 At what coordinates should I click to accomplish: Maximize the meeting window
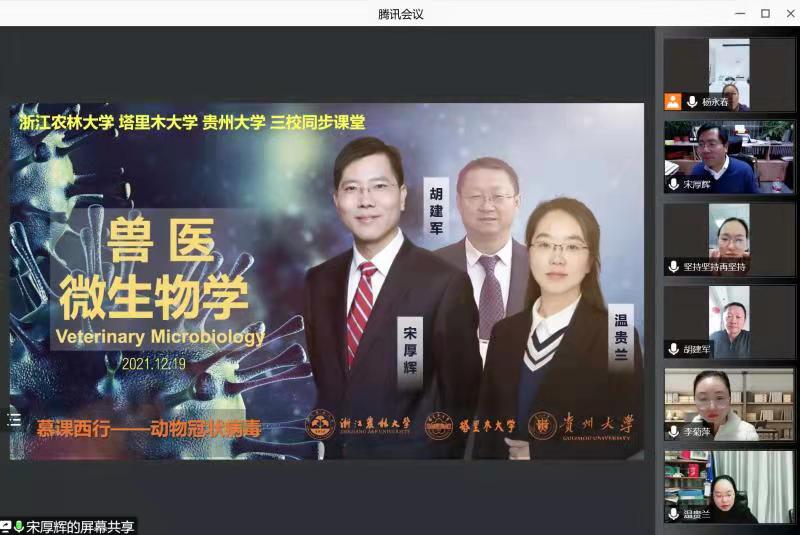coord(765,13)
